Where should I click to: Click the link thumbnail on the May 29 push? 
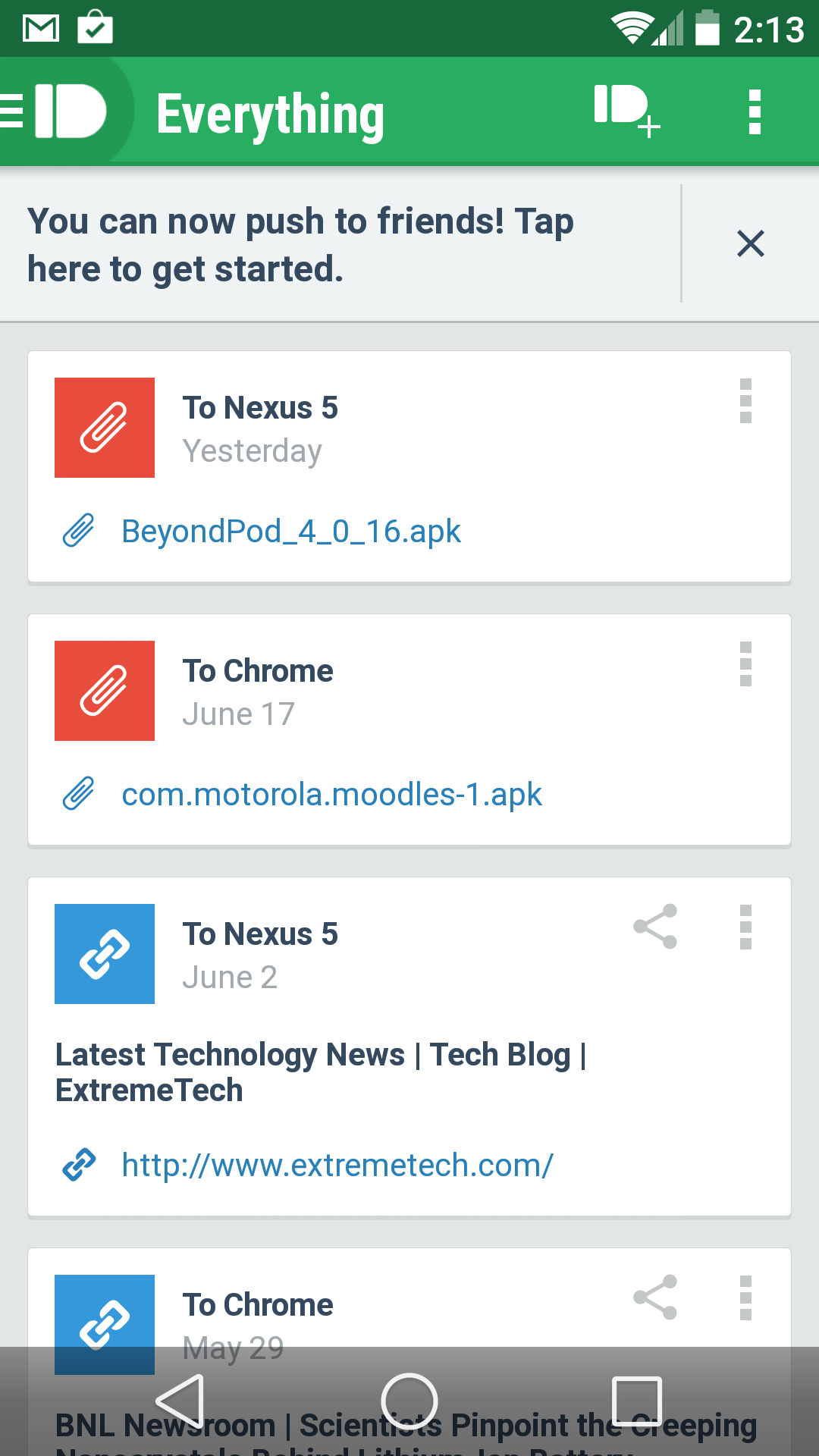(104, 1325)
